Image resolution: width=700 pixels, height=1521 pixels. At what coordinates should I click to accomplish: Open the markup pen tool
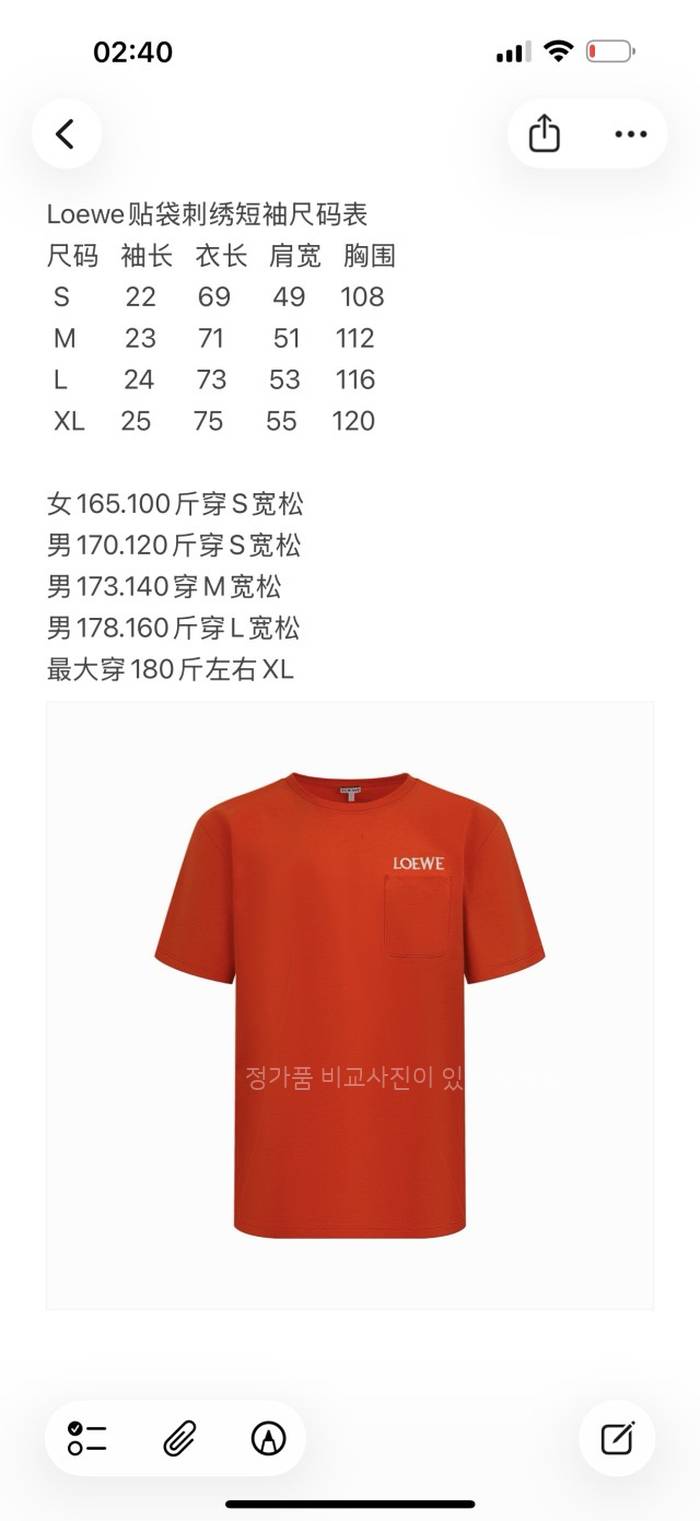[268, 1438]
